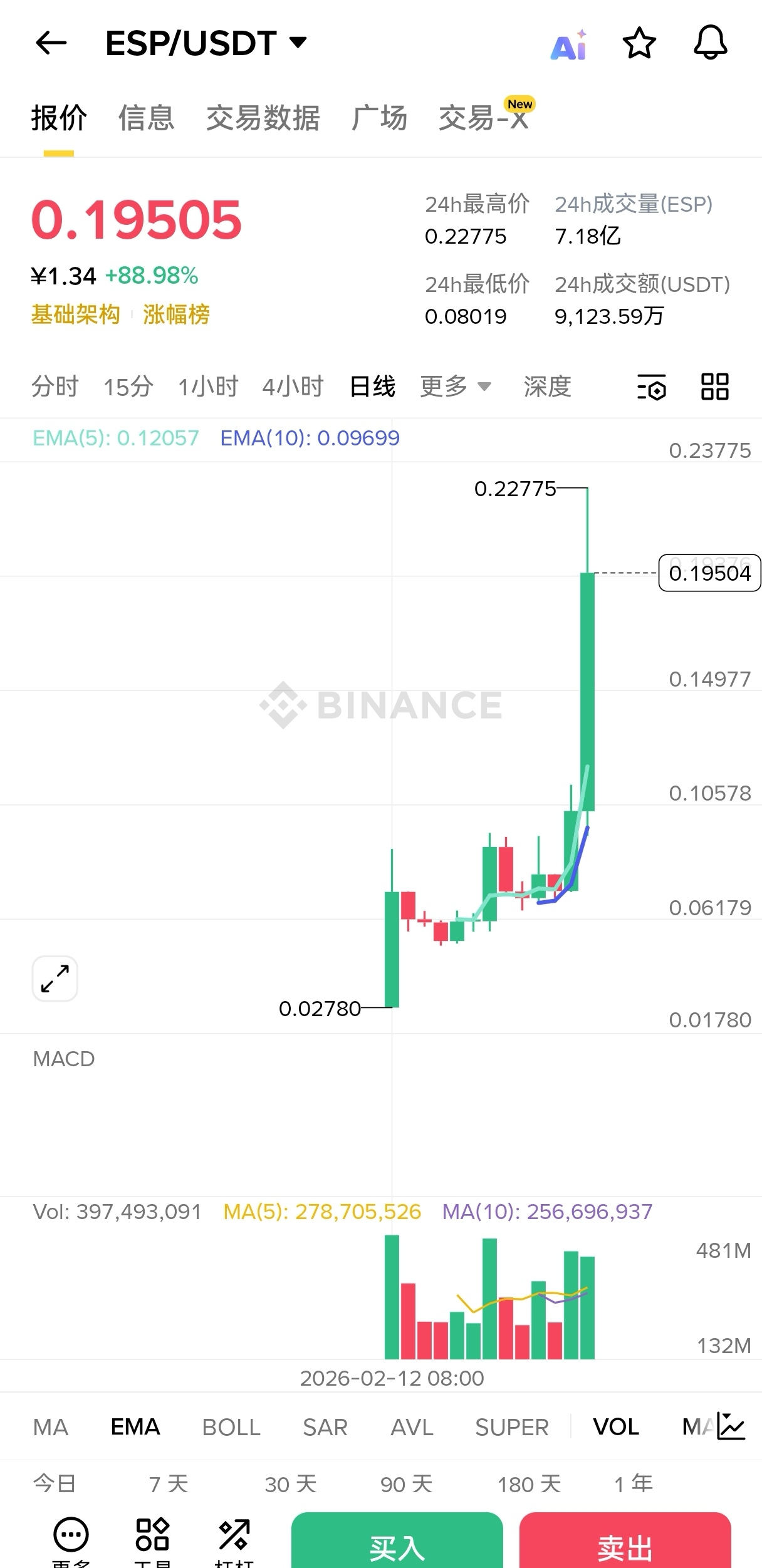Open the 广场 tab
Viewport: 762px width, 1568px height.
point(379,118)
